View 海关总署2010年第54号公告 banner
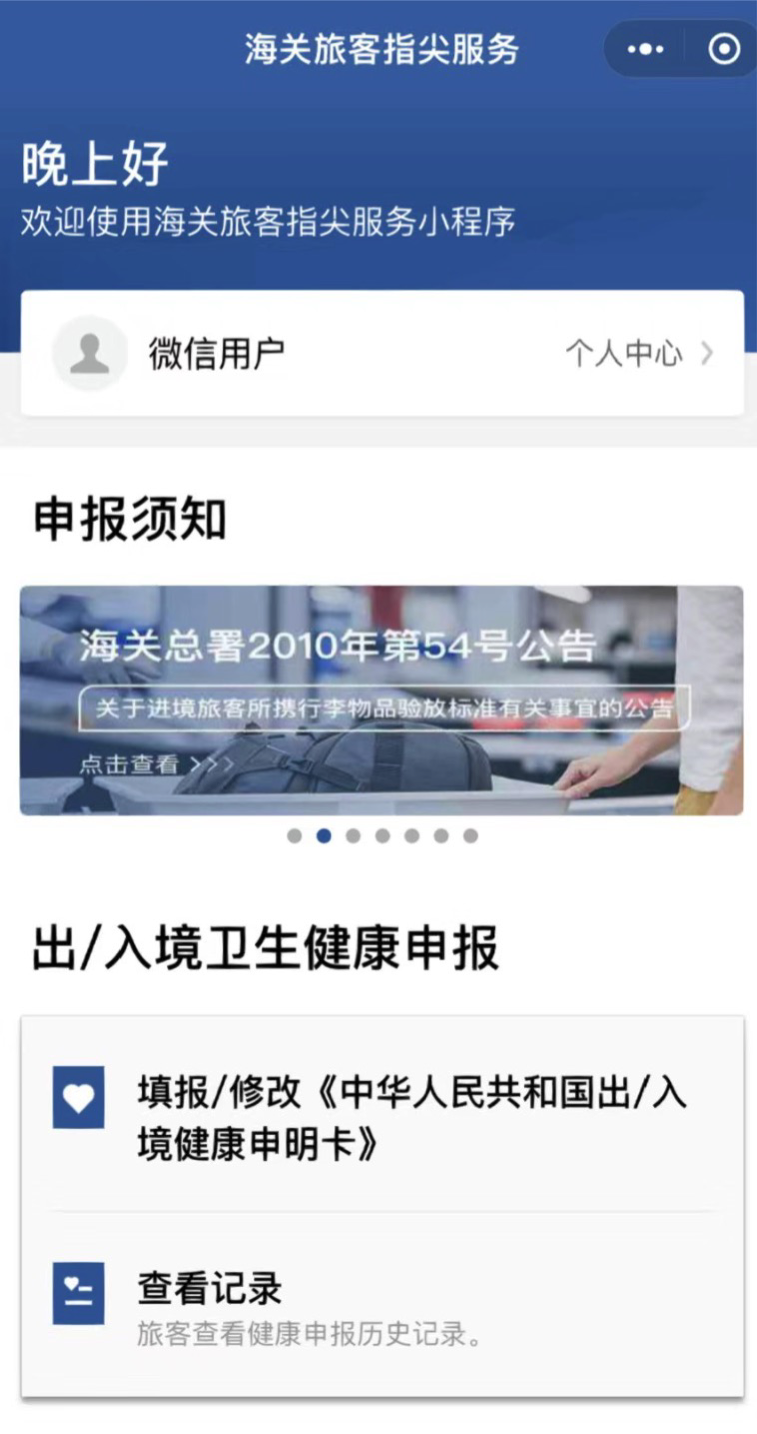This screenshot has width=757, height=1434. pyautogui.click(x=381, y=700)
